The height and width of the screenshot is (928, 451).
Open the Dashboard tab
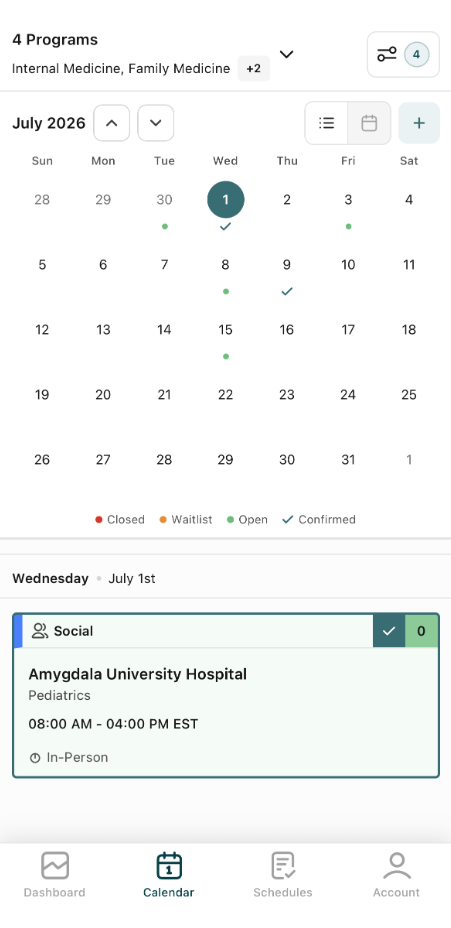pyautogui.click(x=54, y=875)
